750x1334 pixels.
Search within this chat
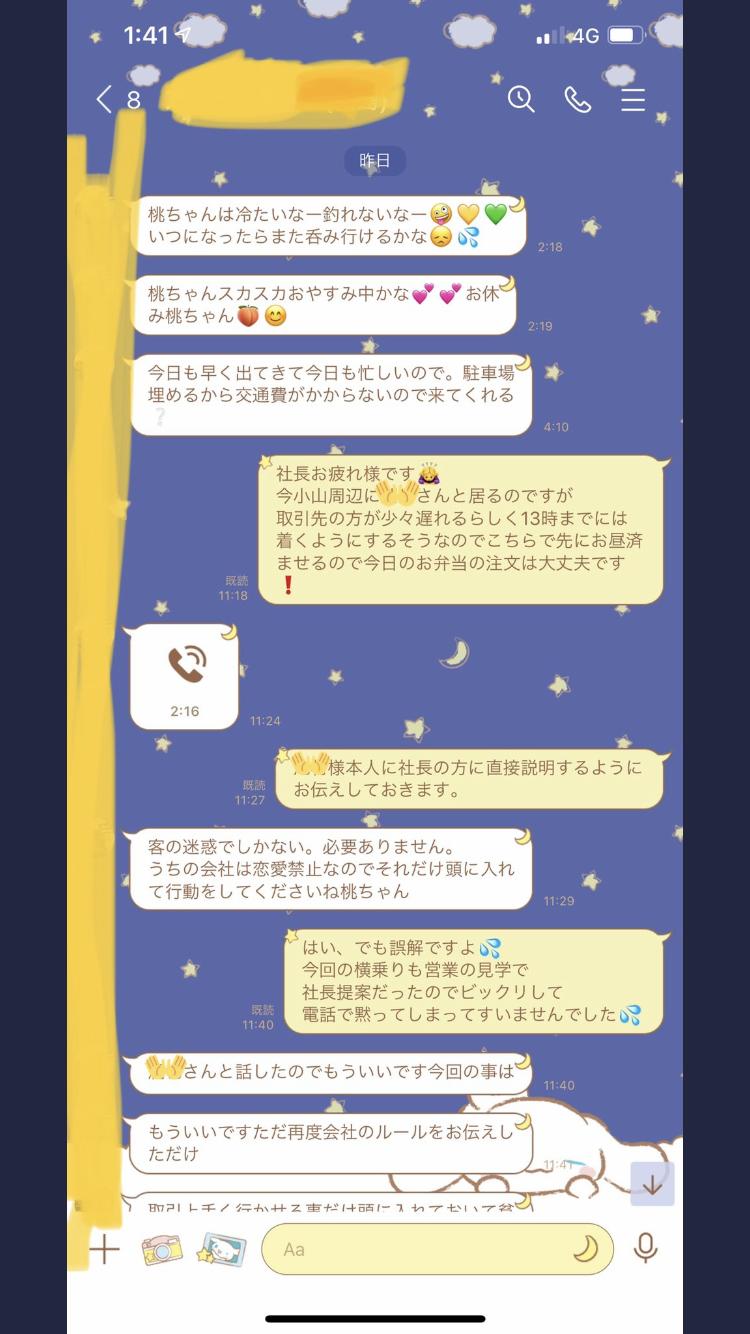pos(521,98)
